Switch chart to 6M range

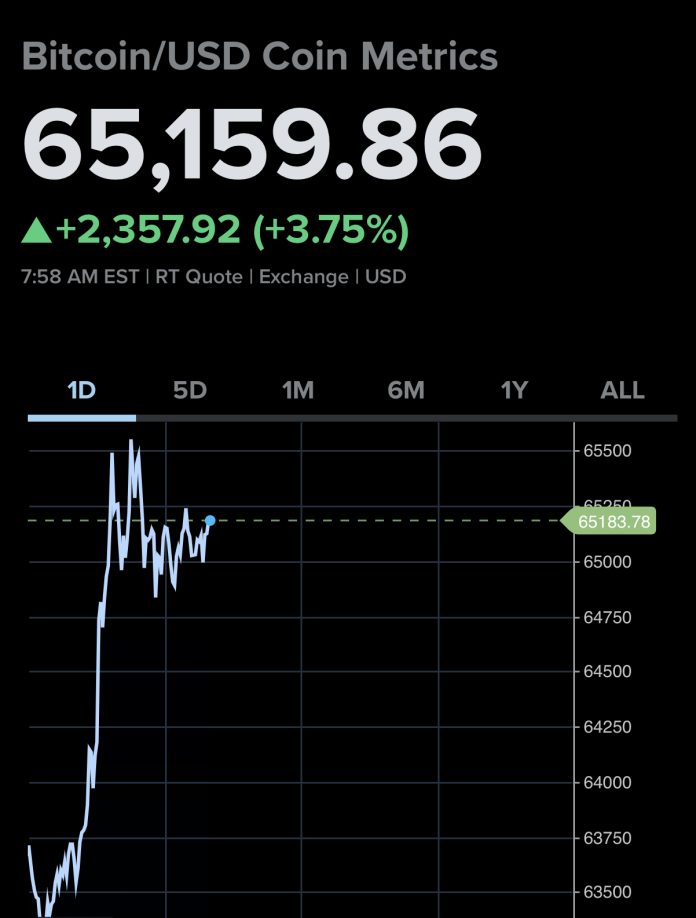[406, 390]
